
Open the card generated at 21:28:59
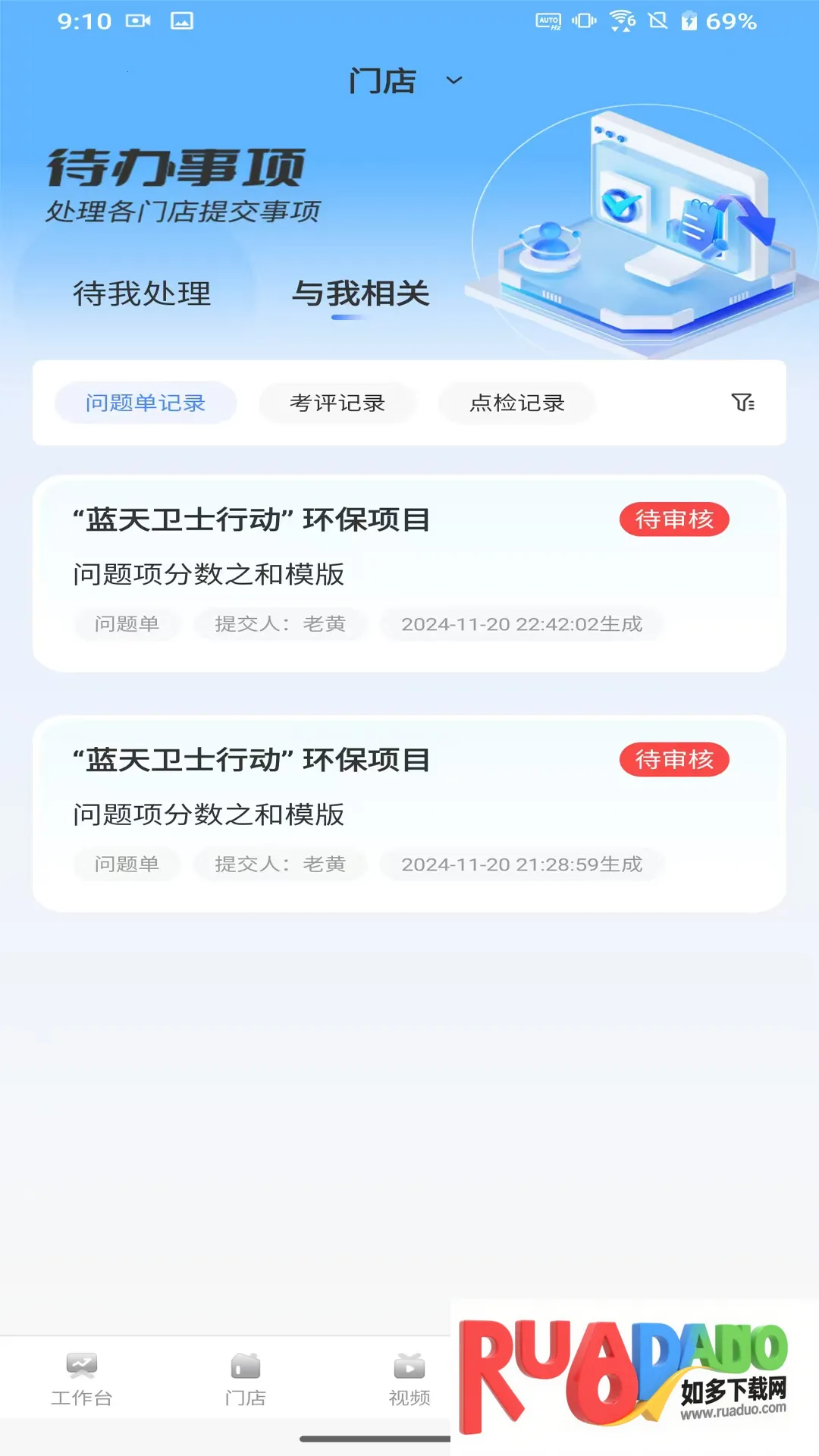409,814
